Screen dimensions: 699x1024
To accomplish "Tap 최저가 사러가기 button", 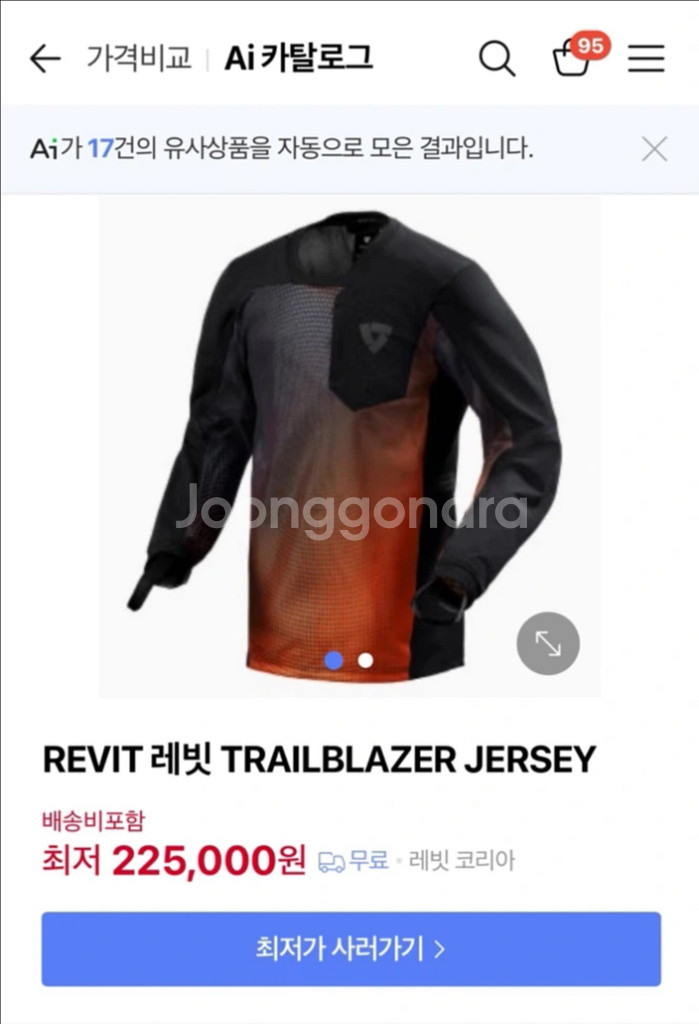I will [350, 948].
